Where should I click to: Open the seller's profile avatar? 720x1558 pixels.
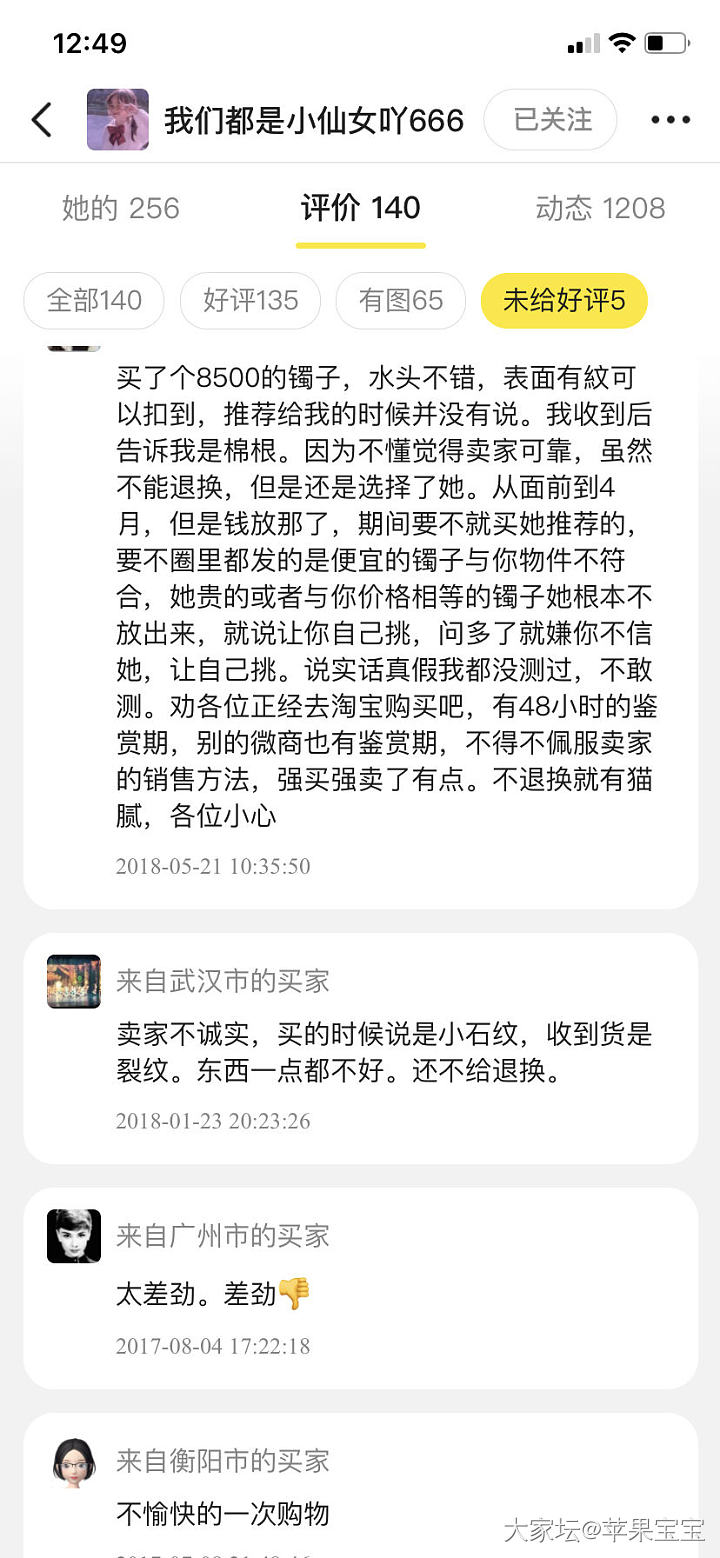118,120
